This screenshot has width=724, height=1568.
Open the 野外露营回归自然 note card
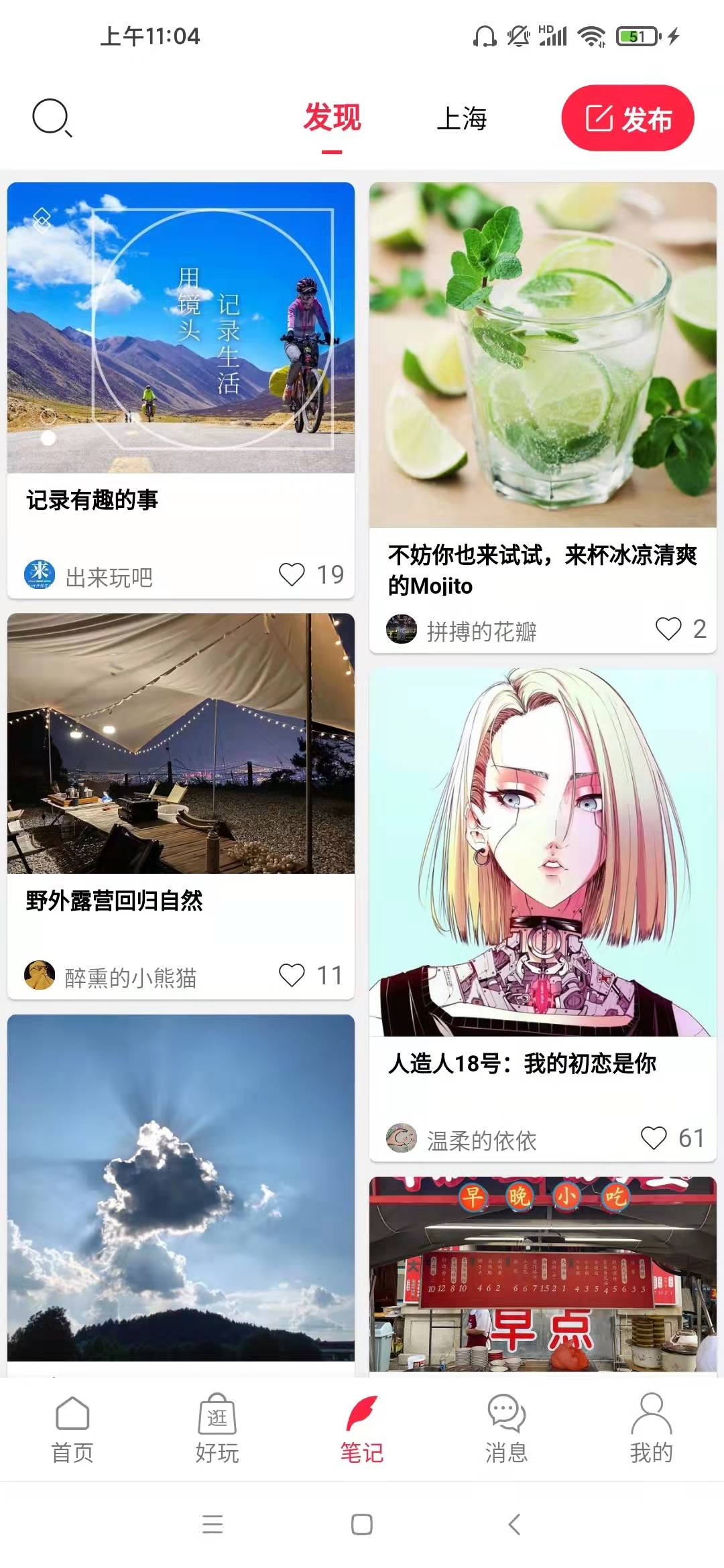coord(181,806)
